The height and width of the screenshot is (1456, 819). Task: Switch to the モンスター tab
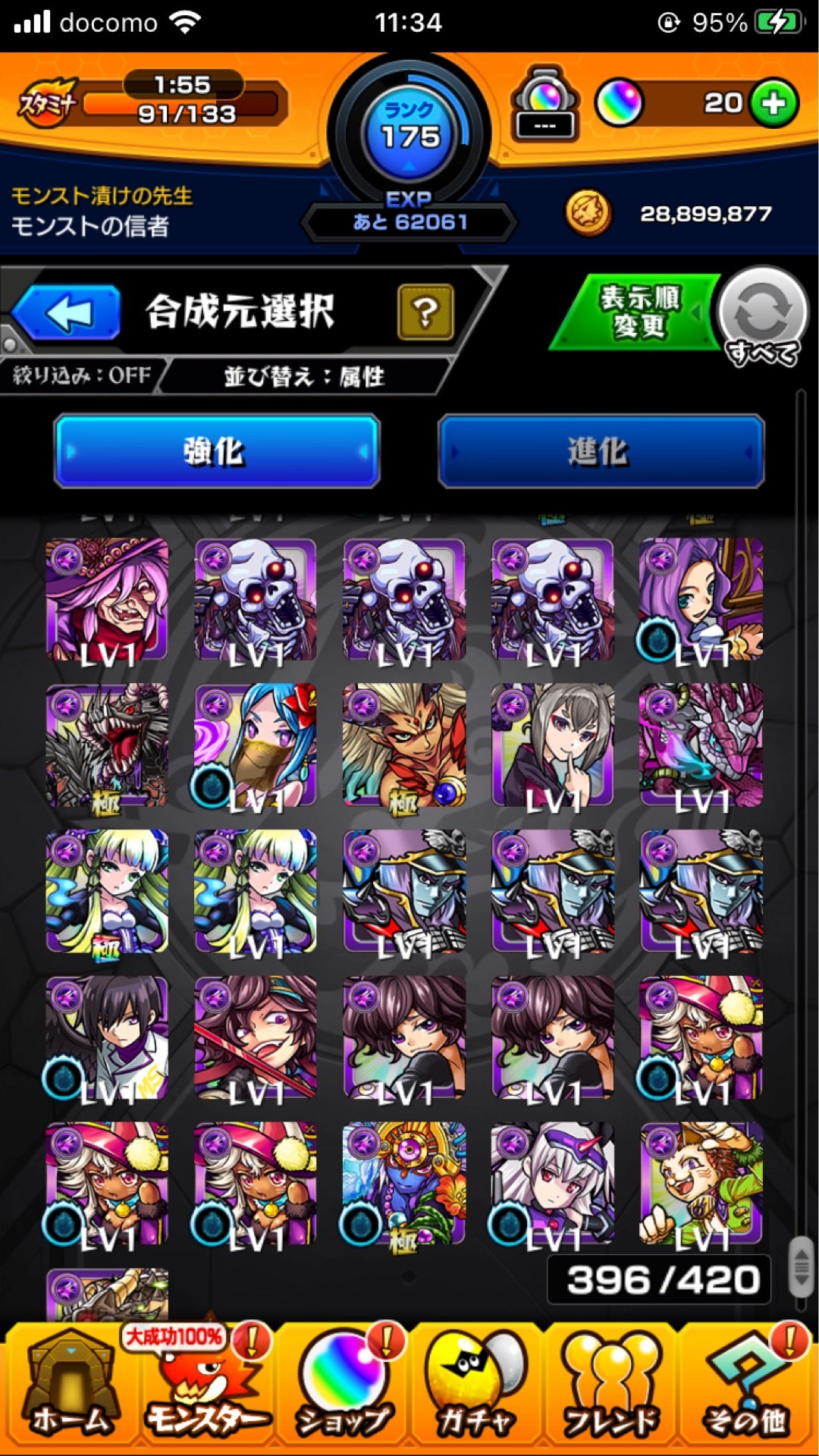coord(205,1386)
